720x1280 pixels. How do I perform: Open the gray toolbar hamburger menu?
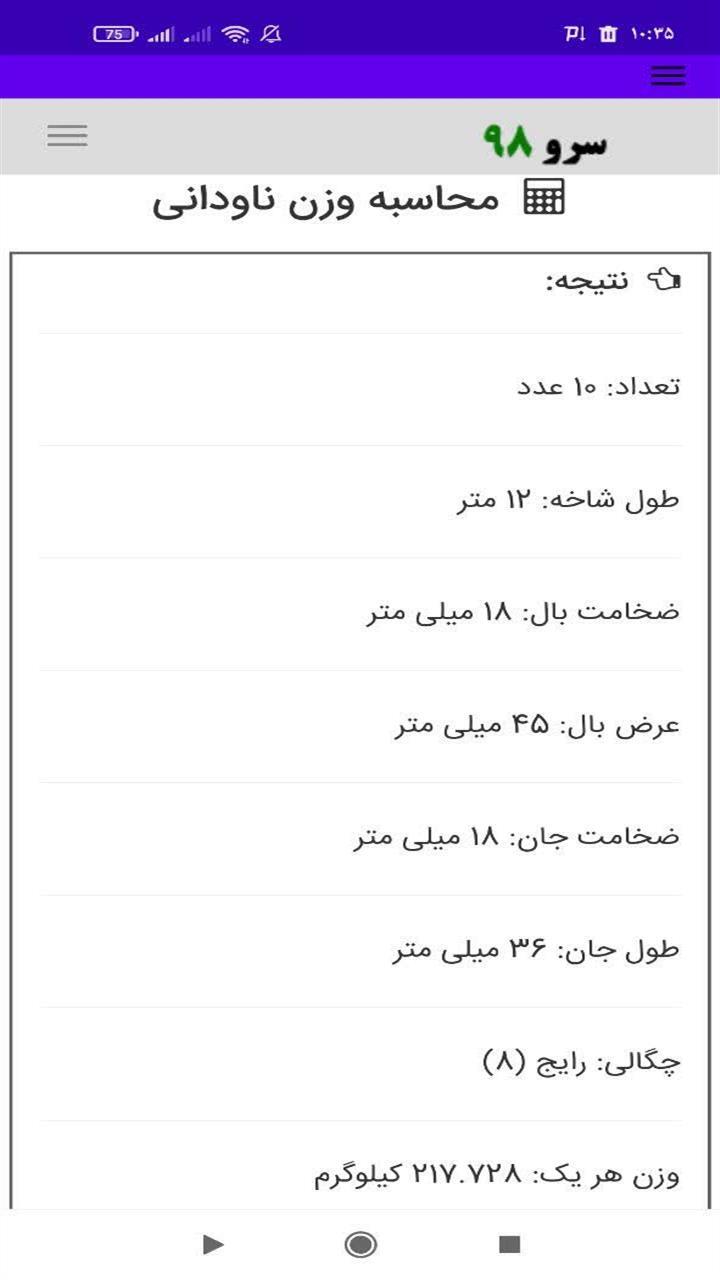[67, 135]
